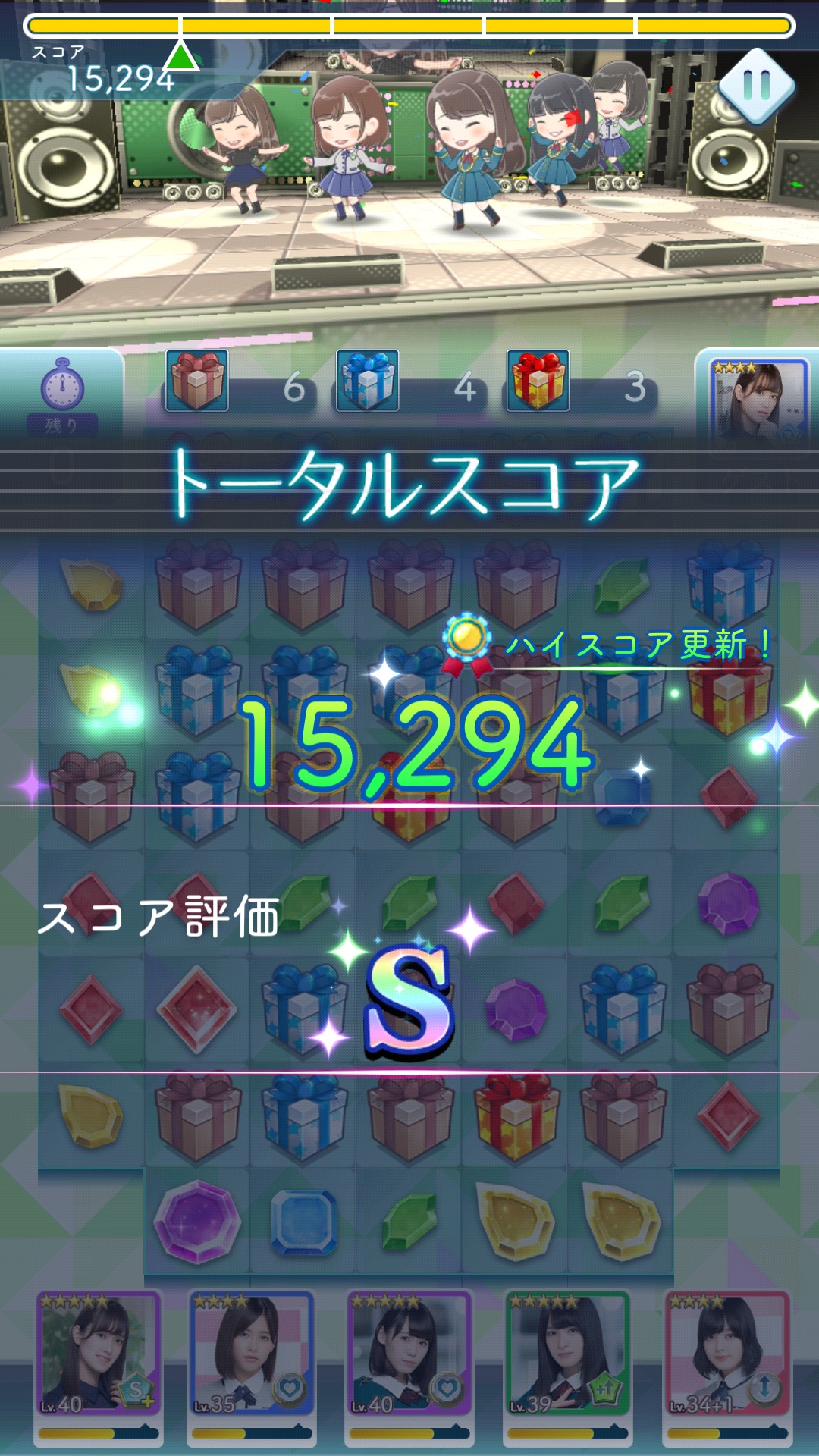The image size is (819, 1456).
Task: Tap the Lv.34+1 member card
Action: click(727, 1355)
